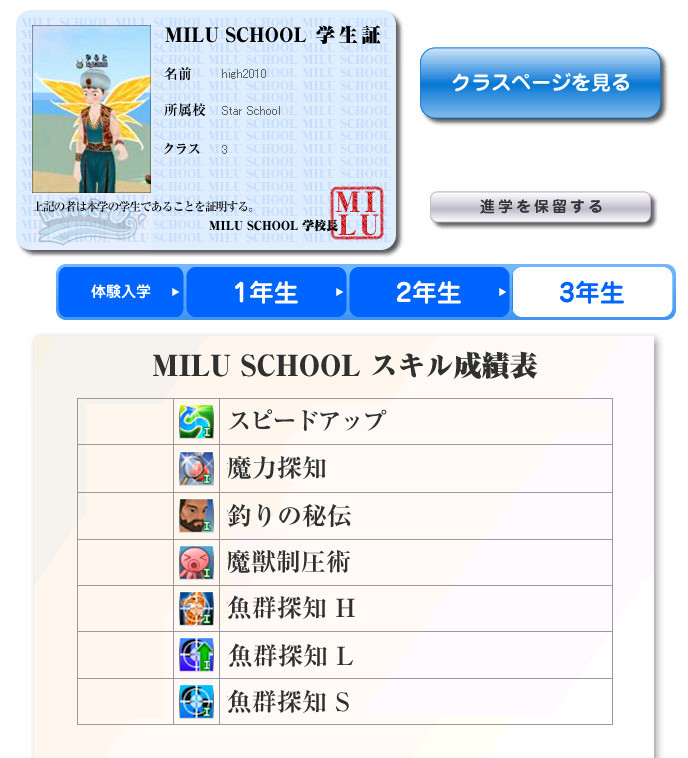The height and width of the screenshot is (758, 688).
Task: Switch to the 体験入学 tab
Action: (121, 292)
